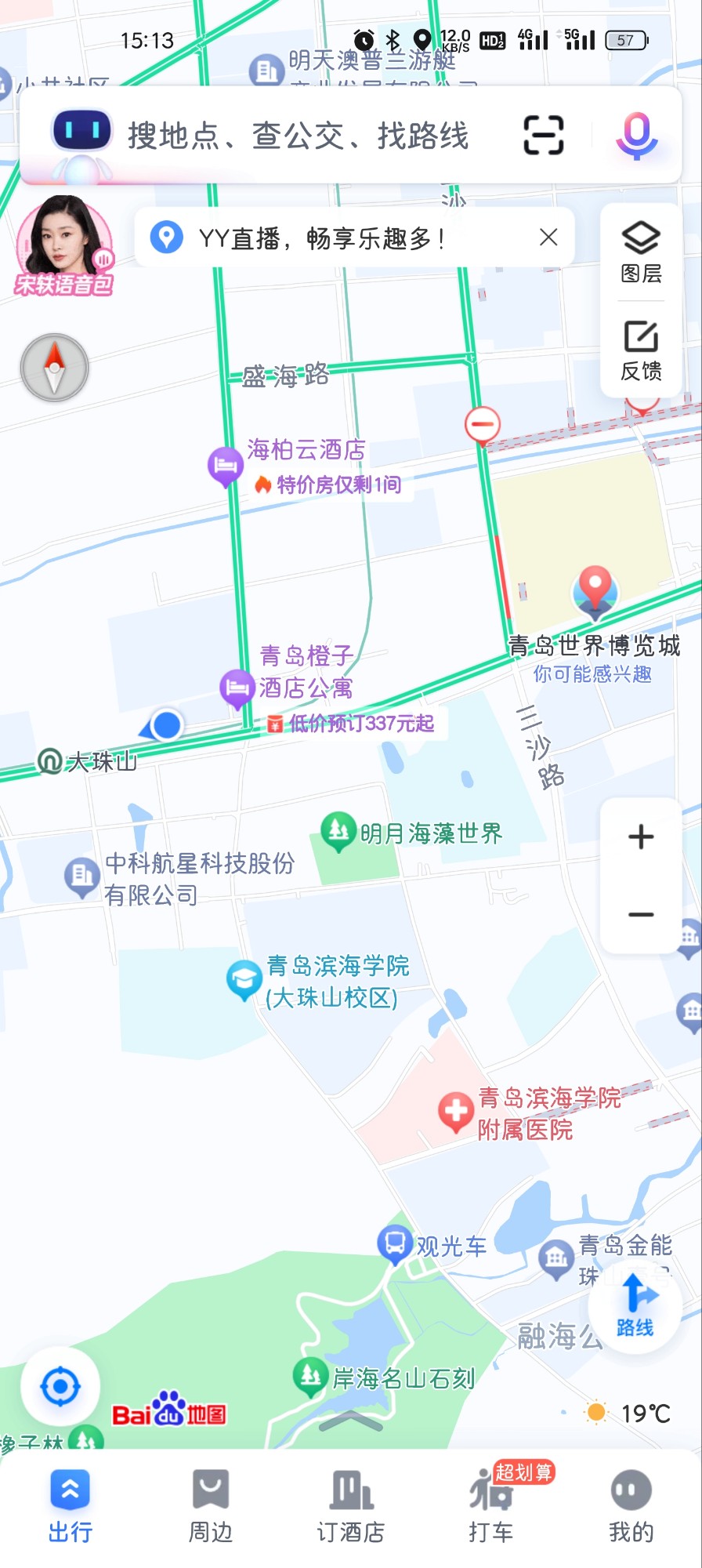This screenshot has height=1568, width=702.
Task: Select the 青岛世界博览城 map pin
Action: (x=595, y=590)
